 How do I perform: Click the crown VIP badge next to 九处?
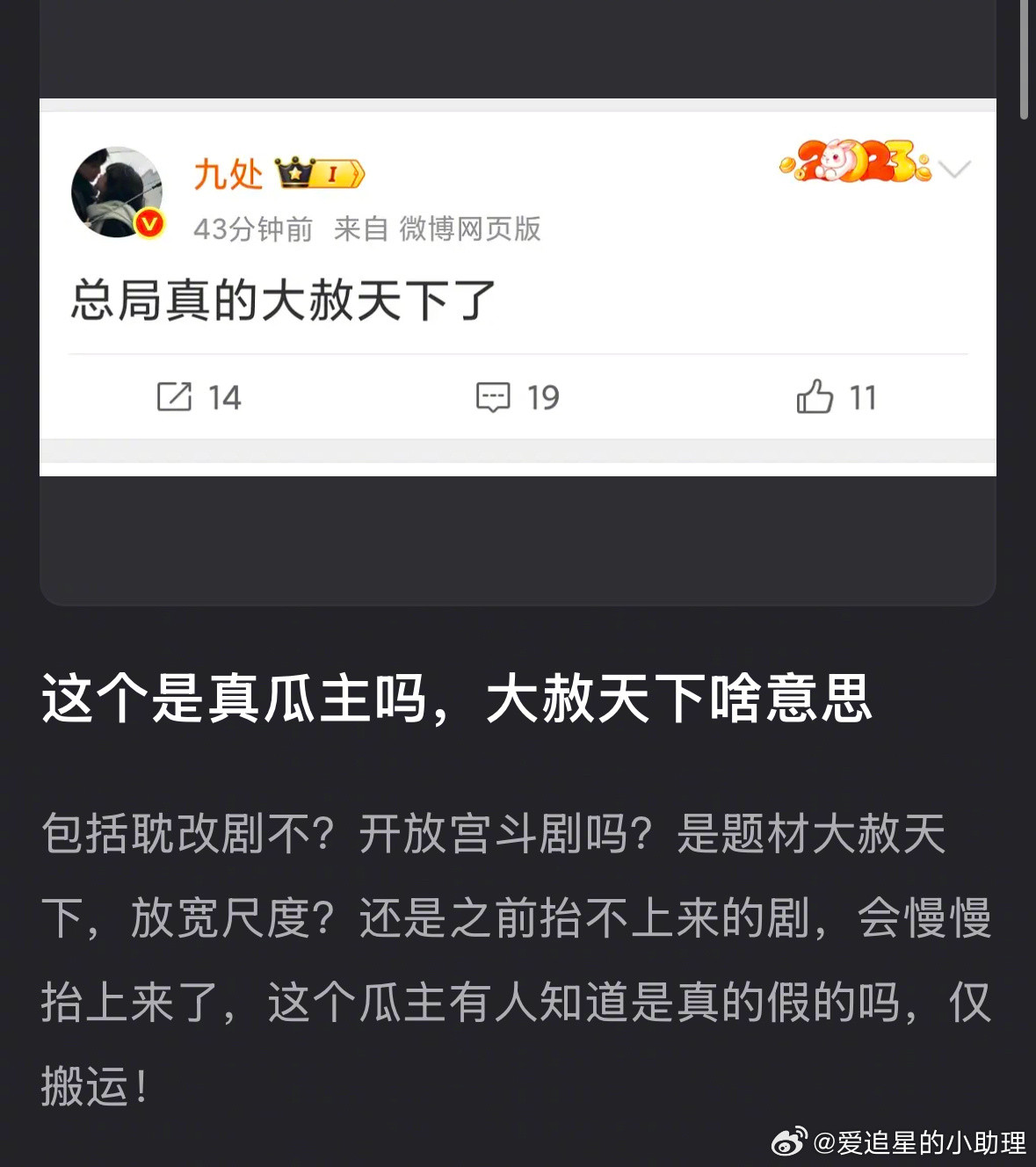point(296,173)
